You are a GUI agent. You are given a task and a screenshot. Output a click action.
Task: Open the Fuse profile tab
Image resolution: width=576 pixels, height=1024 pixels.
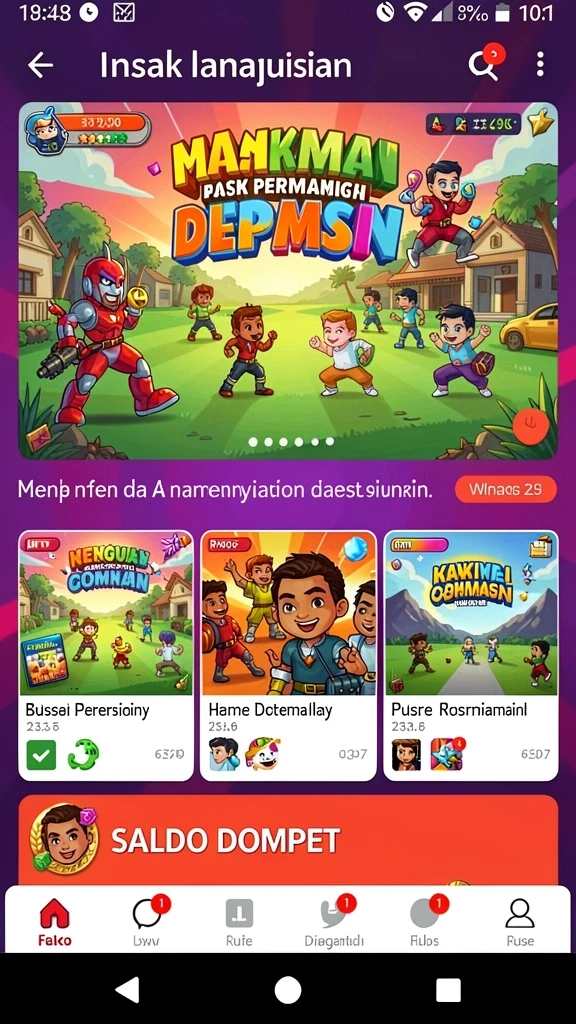[x=520, y=923]
